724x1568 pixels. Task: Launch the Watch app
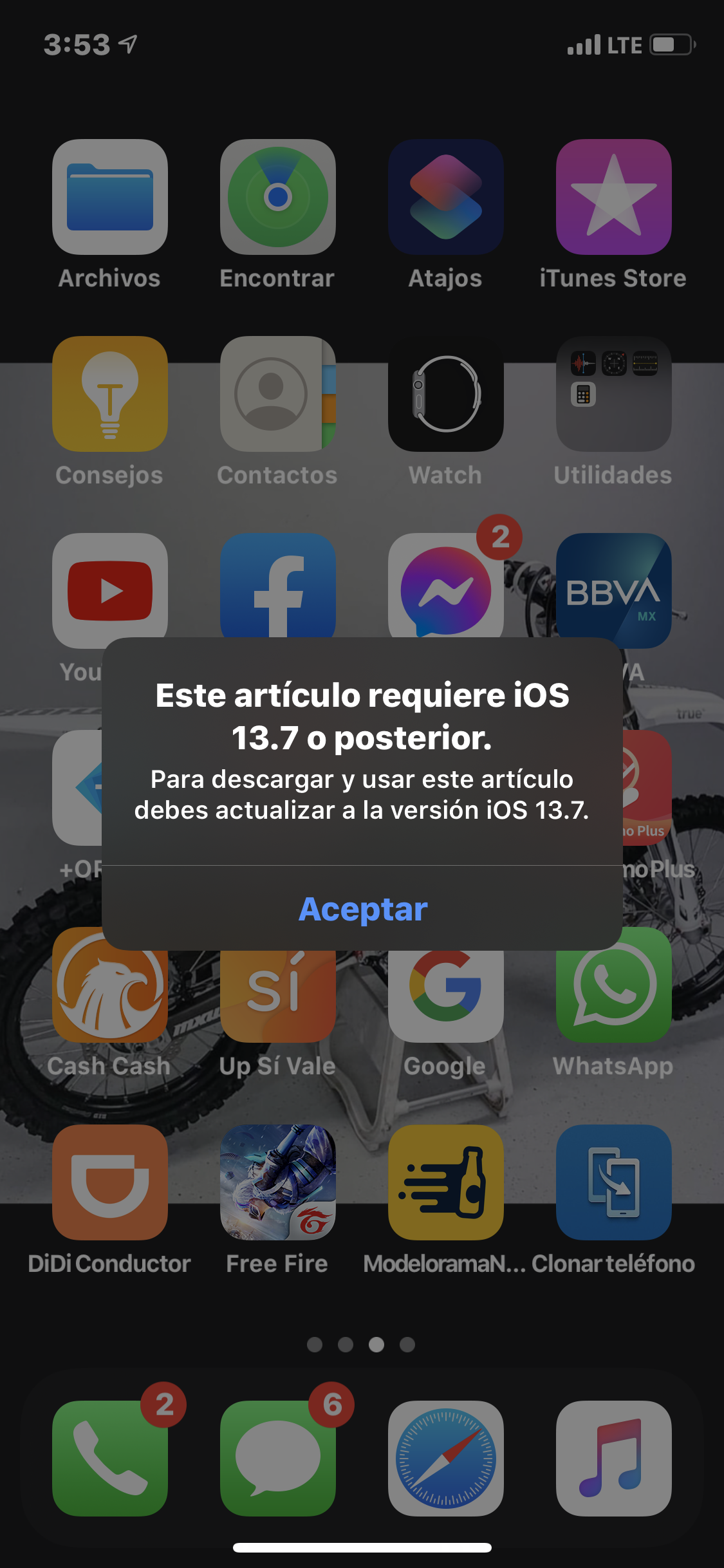[x=445, y=394]
